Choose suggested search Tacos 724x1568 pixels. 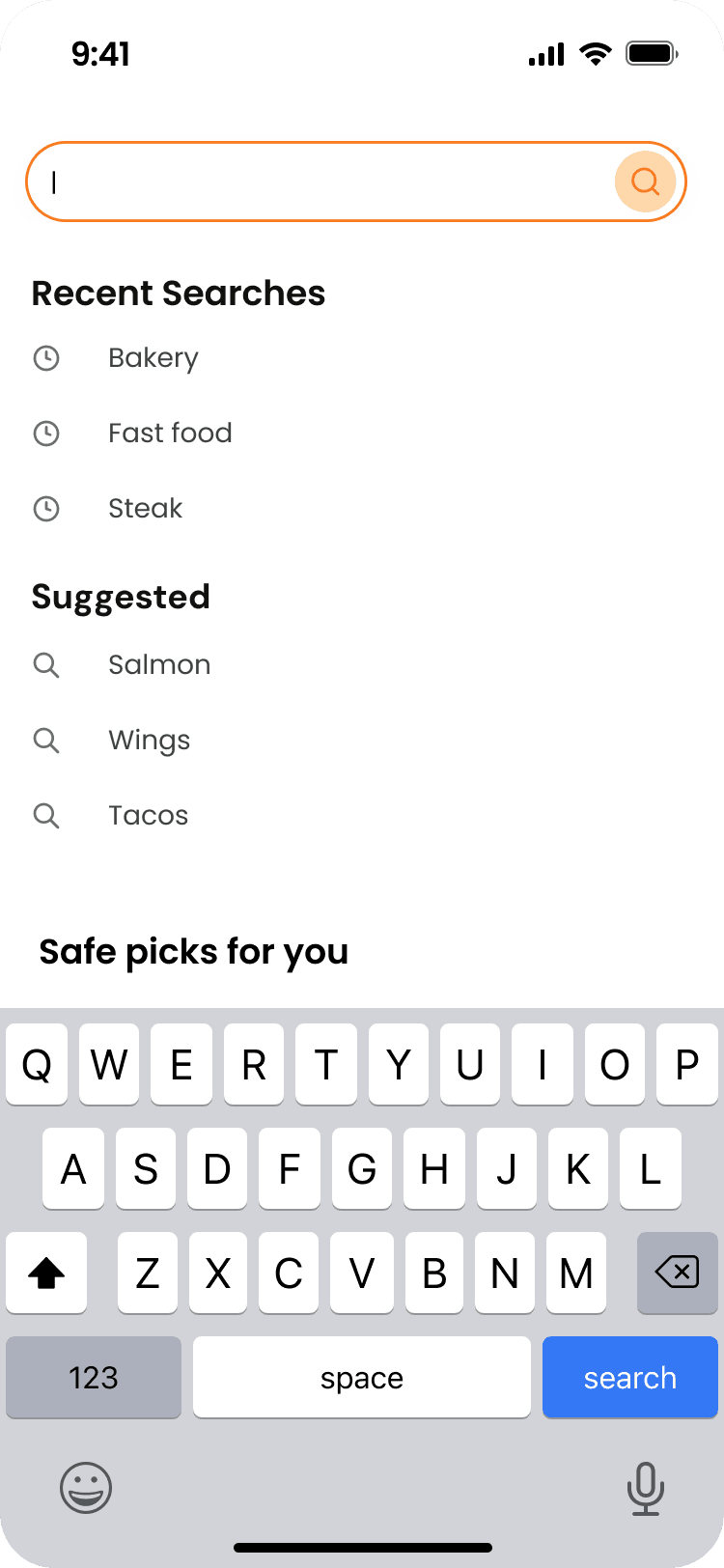[x=148, y=816]
